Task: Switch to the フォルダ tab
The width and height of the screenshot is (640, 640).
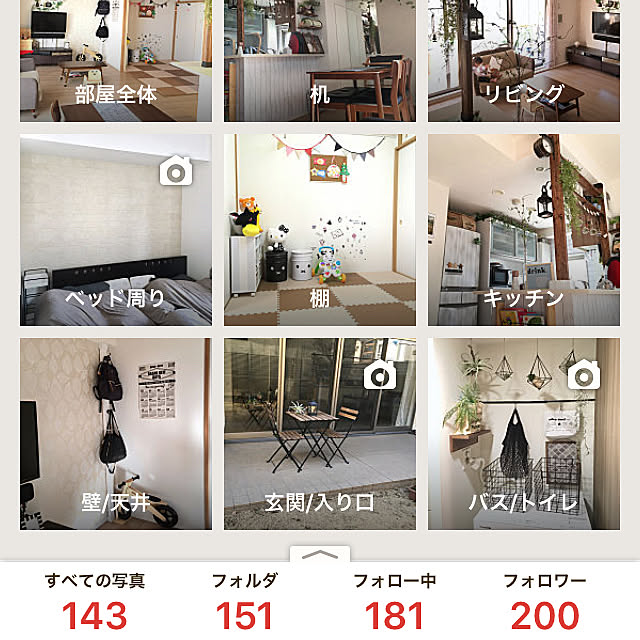Action: pyautogui.click(x=245, y=602)
